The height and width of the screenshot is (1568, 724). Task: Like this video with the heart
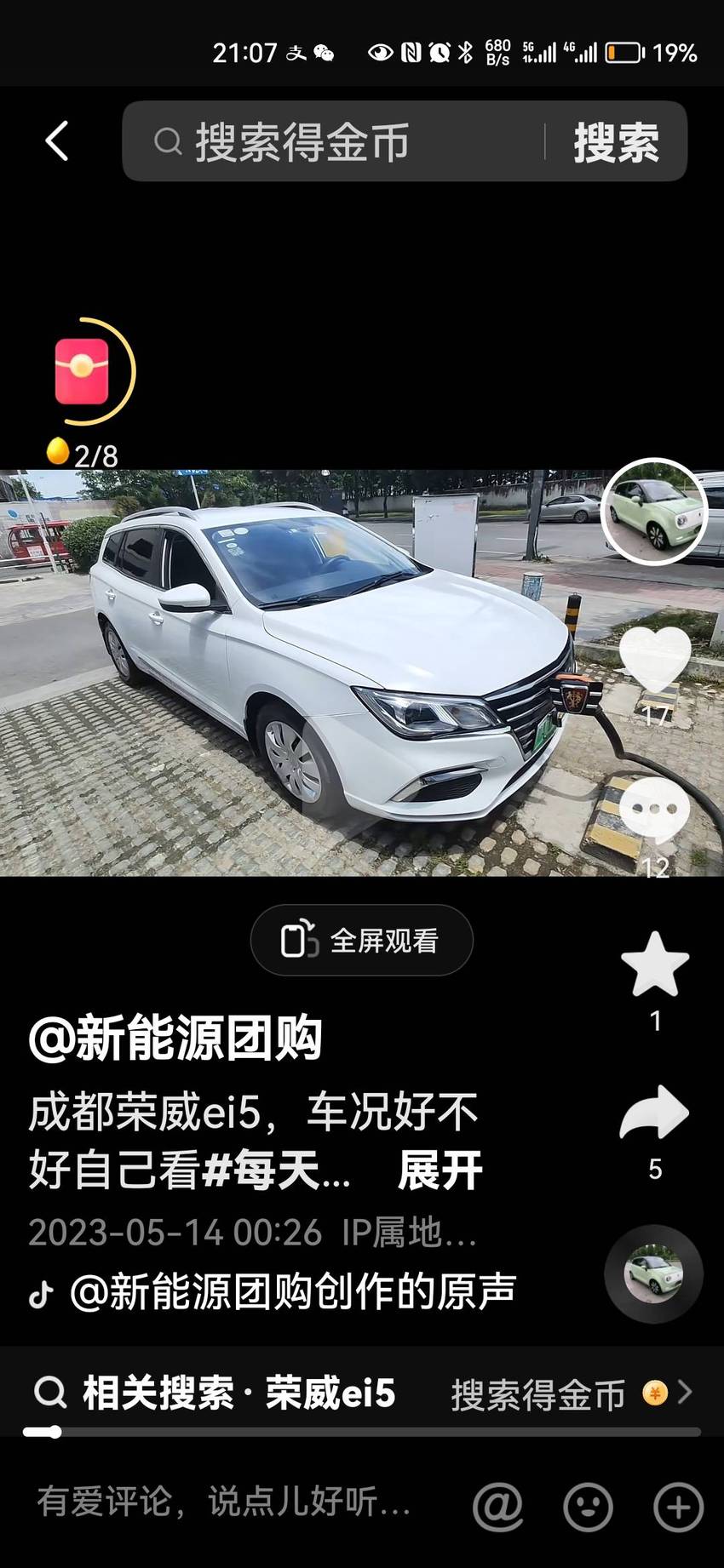654,659
